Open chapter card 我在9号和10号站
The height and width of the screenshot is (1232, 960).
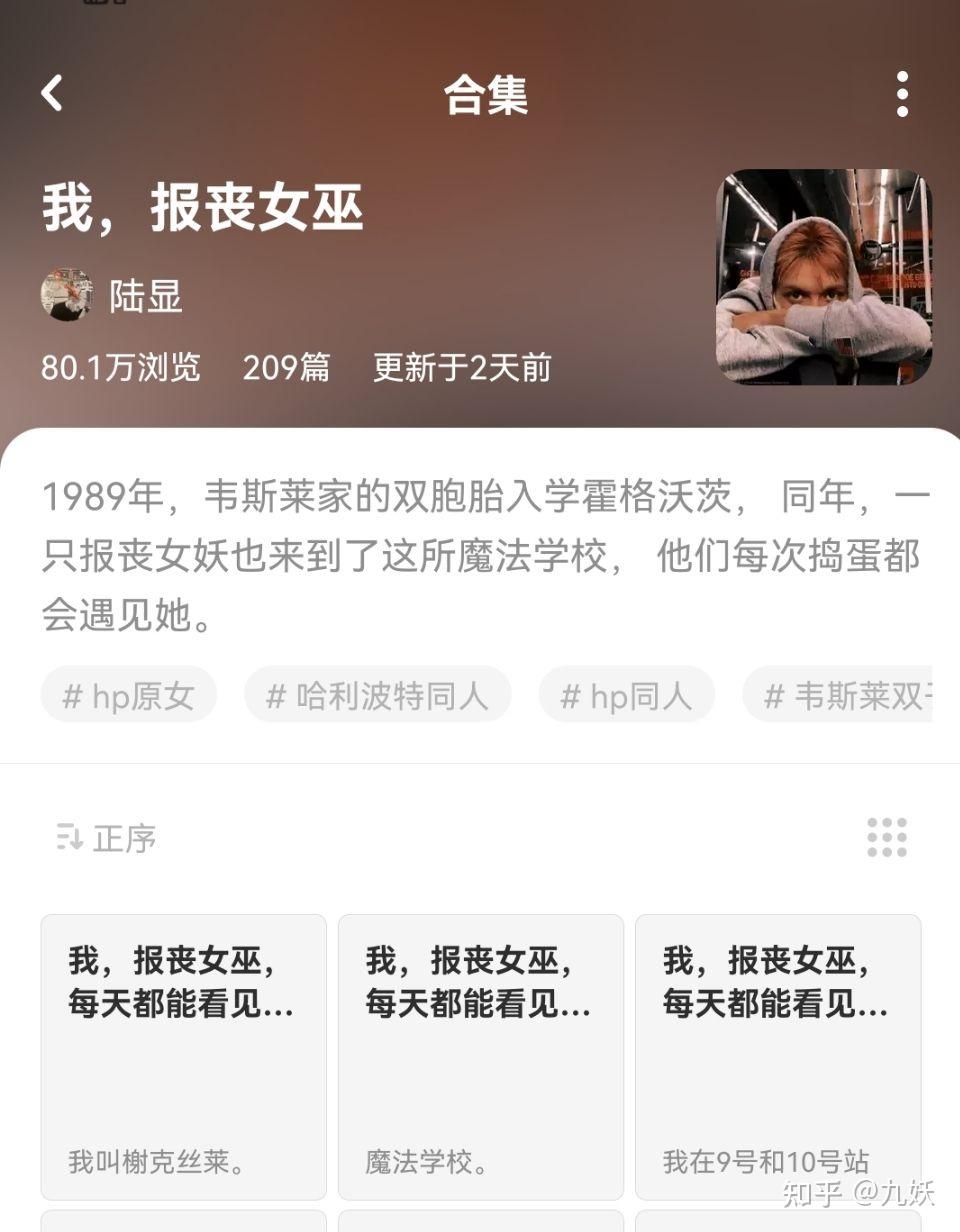click(x=778, y=1060)
